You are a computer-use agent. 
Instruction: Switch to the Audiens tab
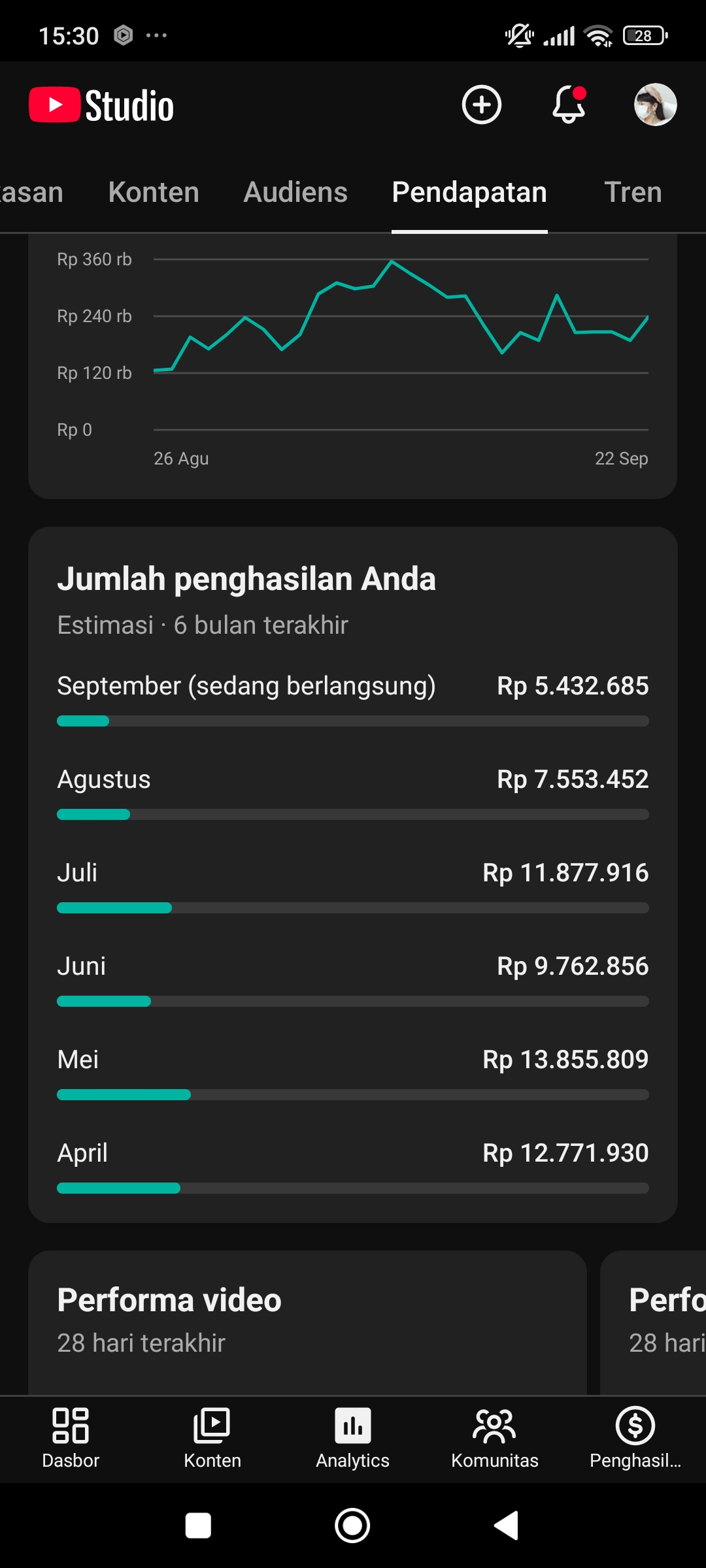pyautogui.click(x=295, y=192)
